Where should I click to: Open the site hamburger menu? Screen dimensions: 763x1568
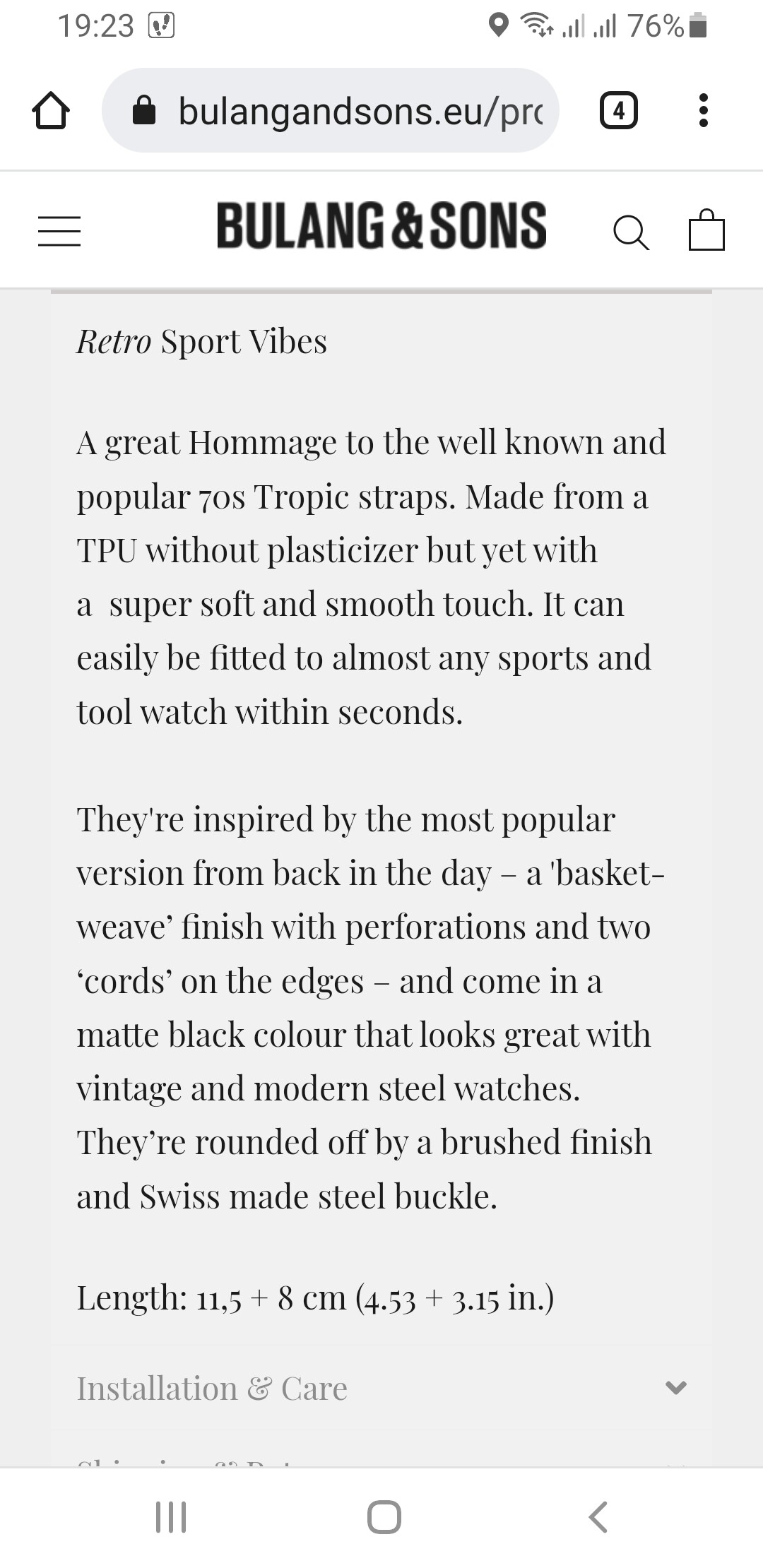[59, 231]
